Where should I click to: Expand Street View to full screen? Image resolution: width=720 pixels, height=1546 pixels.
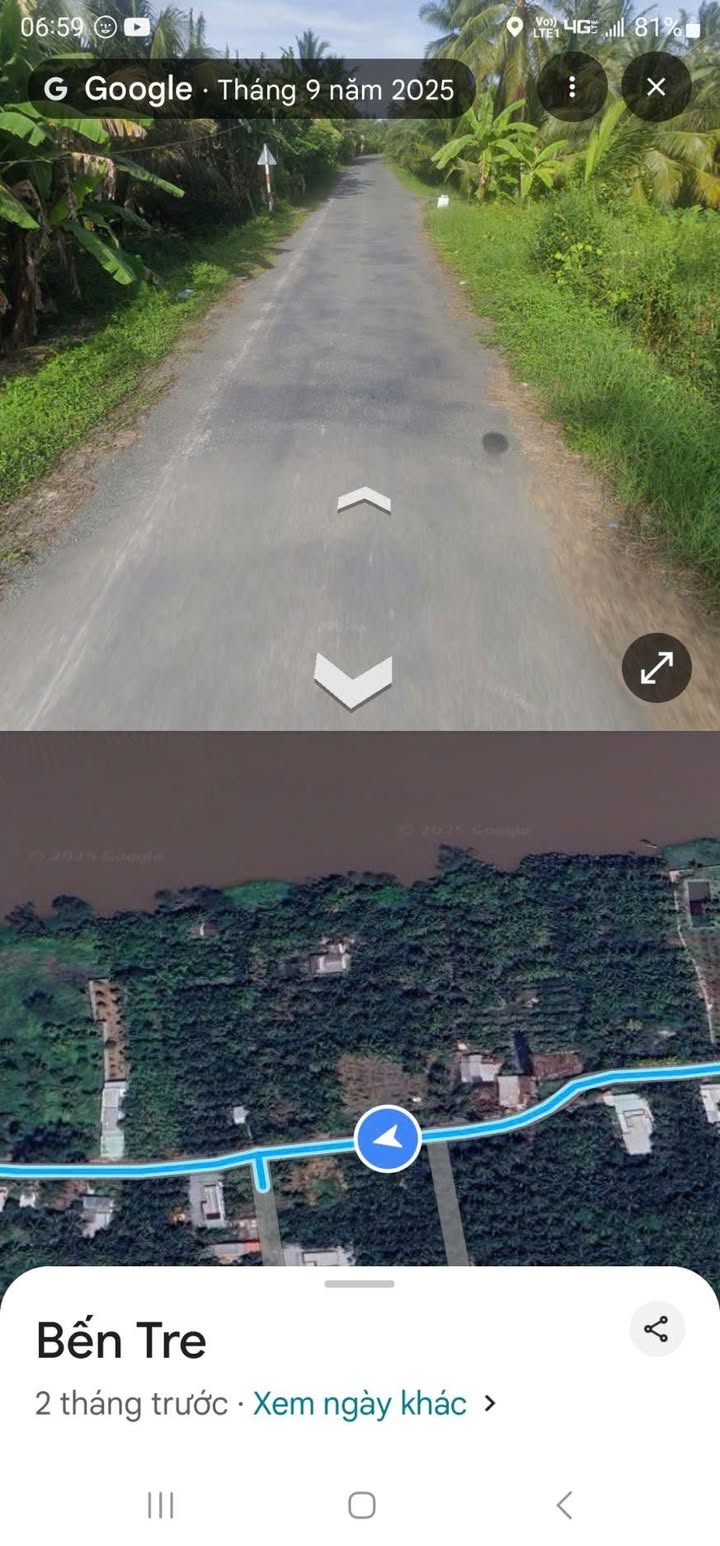coord(657,668)
